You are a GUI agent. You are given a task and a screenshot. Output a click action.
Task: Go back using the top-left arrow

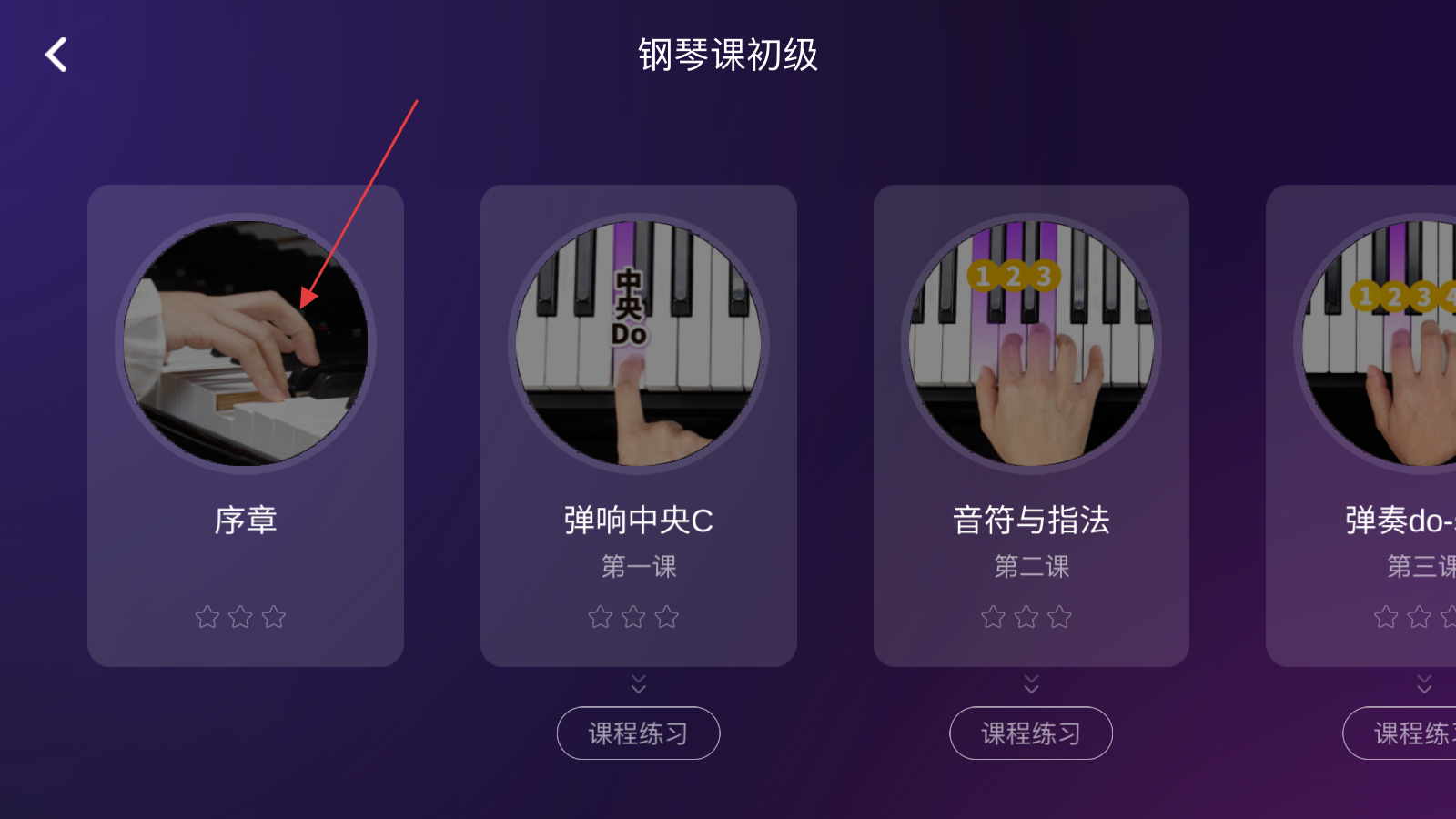pos(56,55)
